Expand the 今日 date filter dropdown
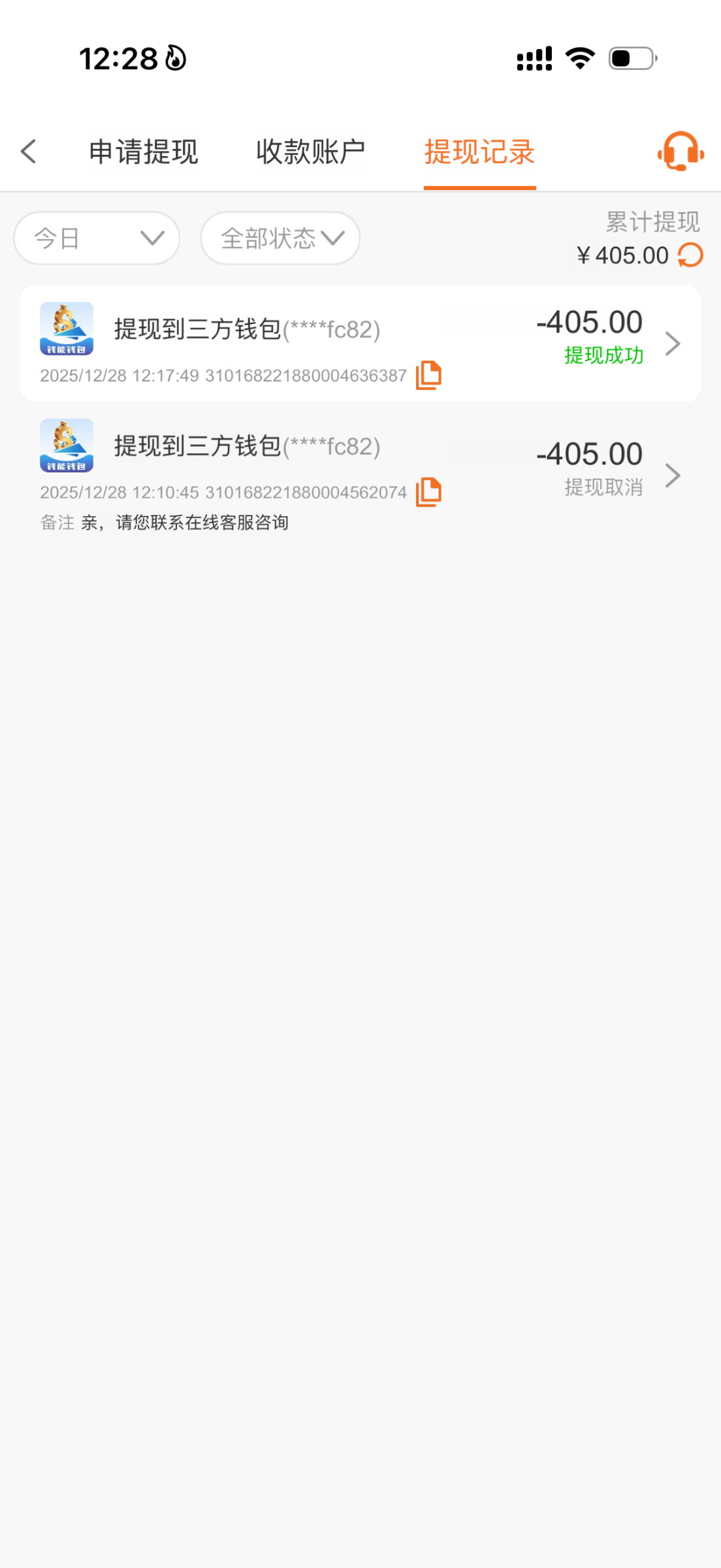Viewport: 721px width, 1568px height. [x=97, y=238]
